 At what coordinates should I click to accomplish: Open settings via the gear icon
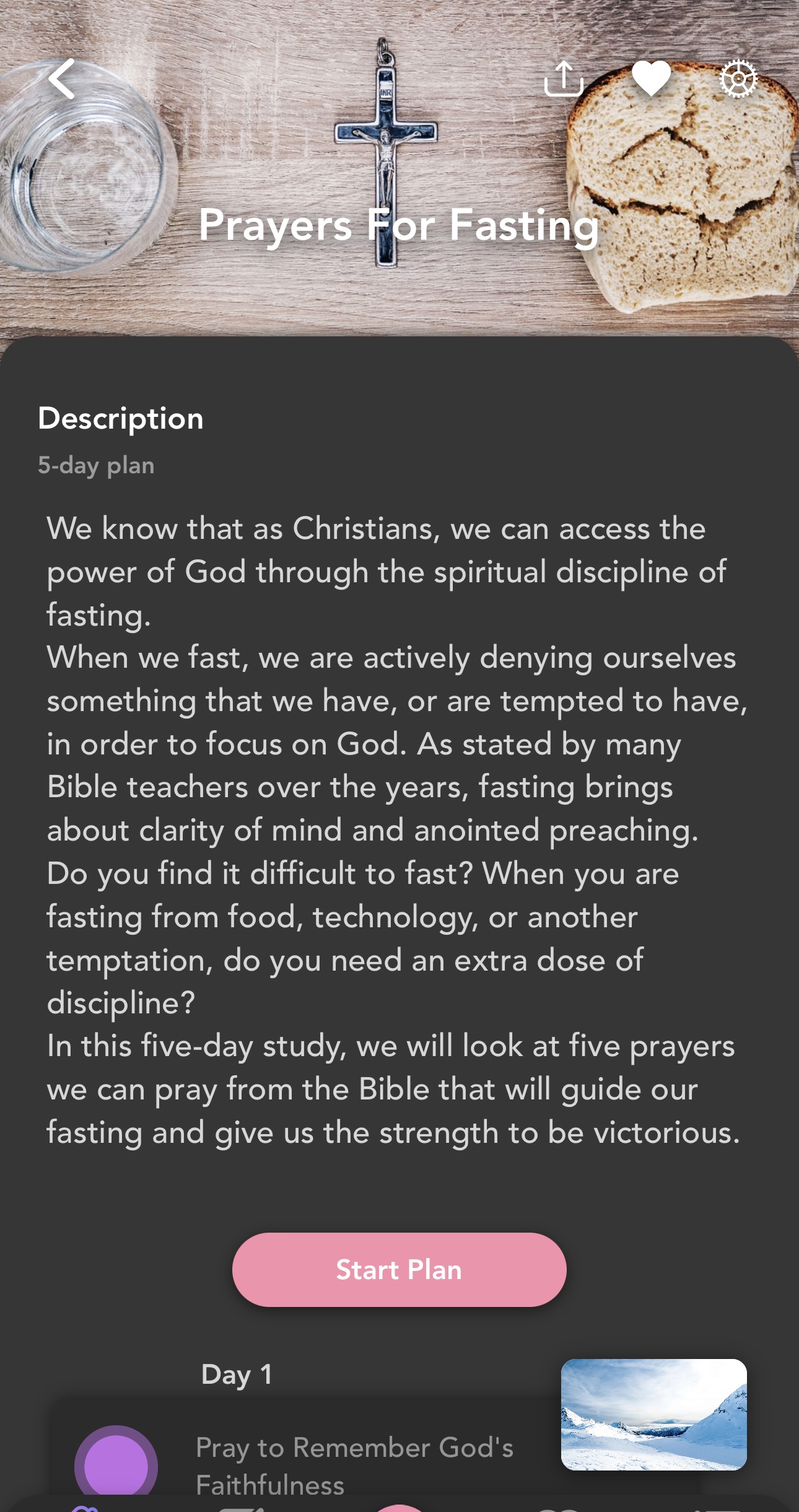tap(738, 79)
